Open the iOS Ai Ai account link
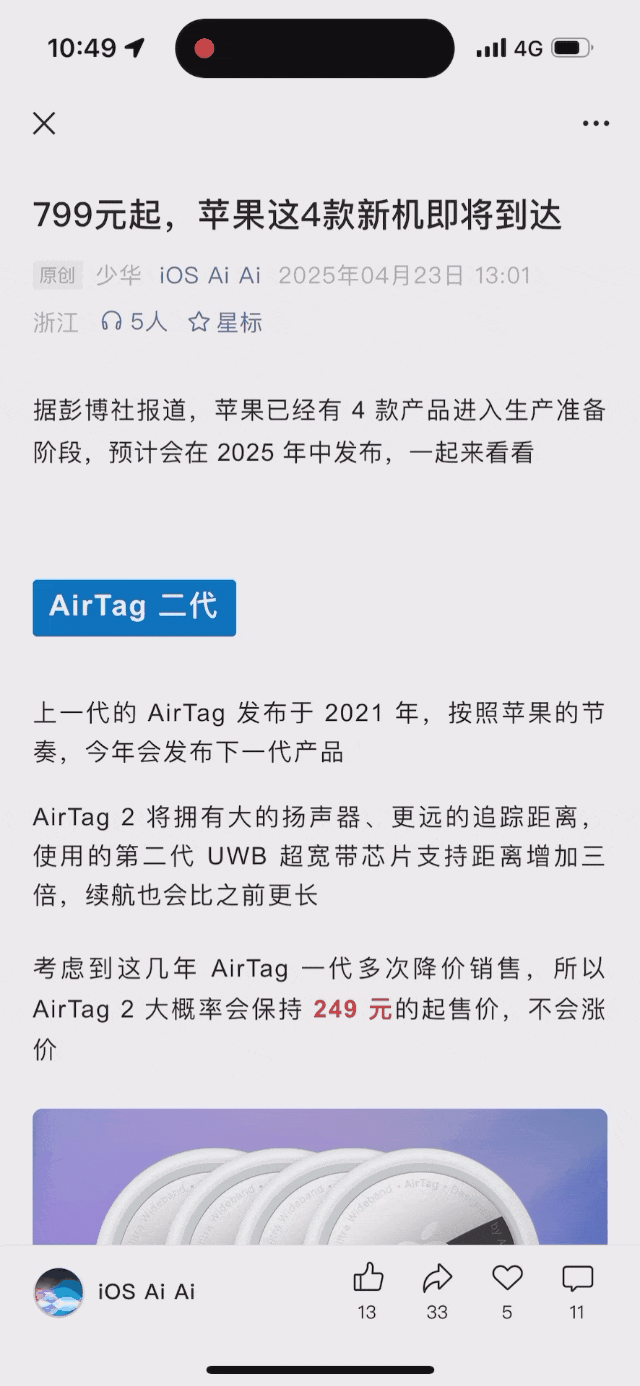 pos(210,275)
